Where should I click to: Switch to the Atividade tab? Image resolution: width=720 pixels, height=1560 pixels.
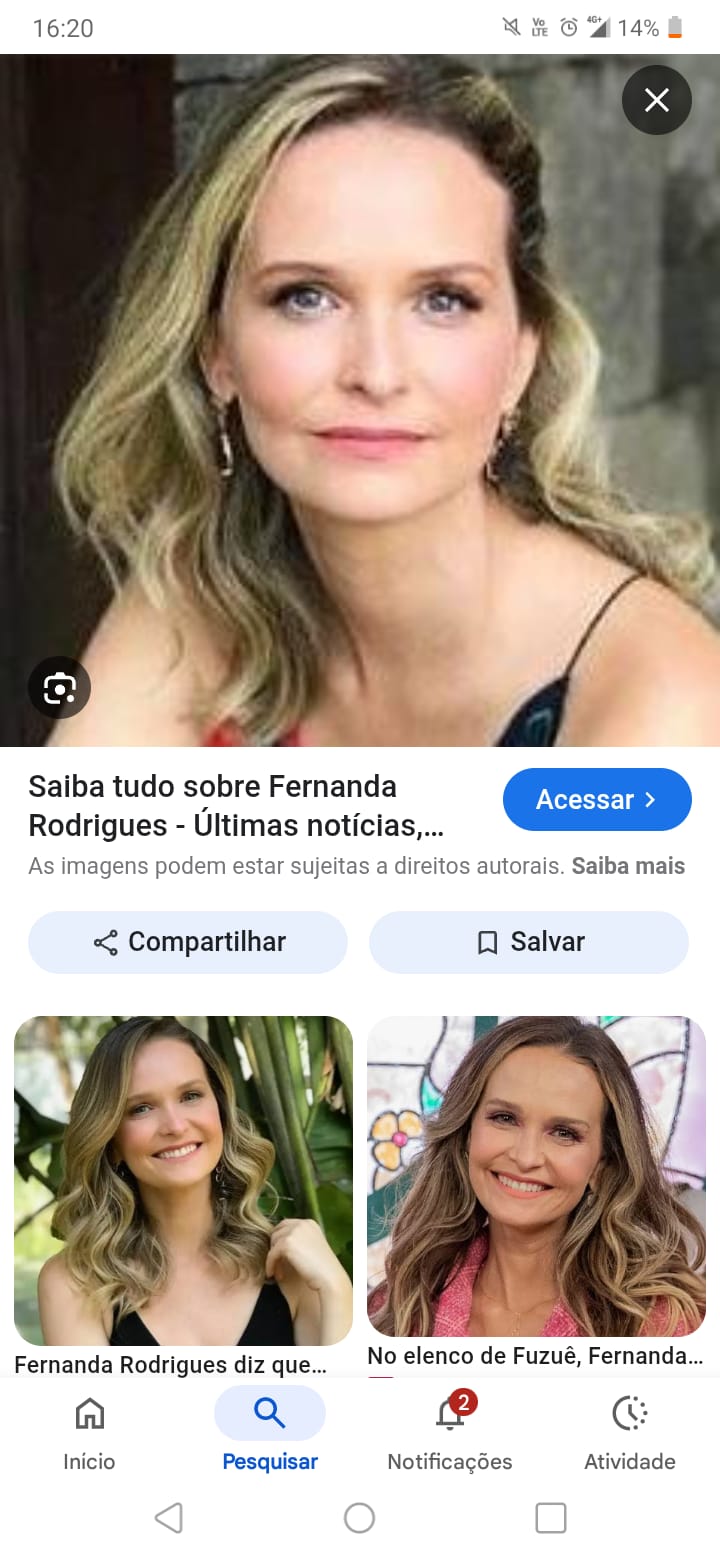pyautogui.click(x=630, y=1434)
